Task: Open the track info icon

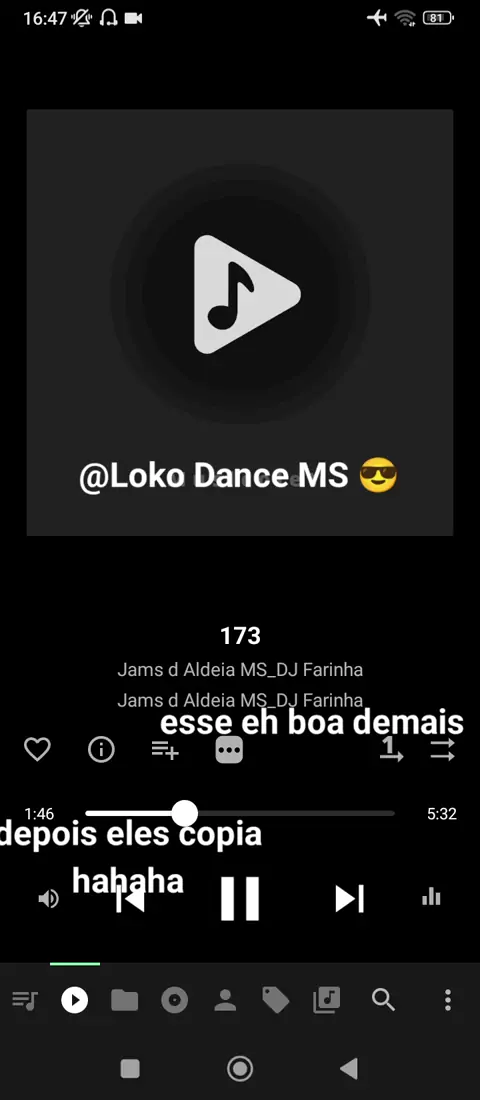Action: [x=101, y=749]
